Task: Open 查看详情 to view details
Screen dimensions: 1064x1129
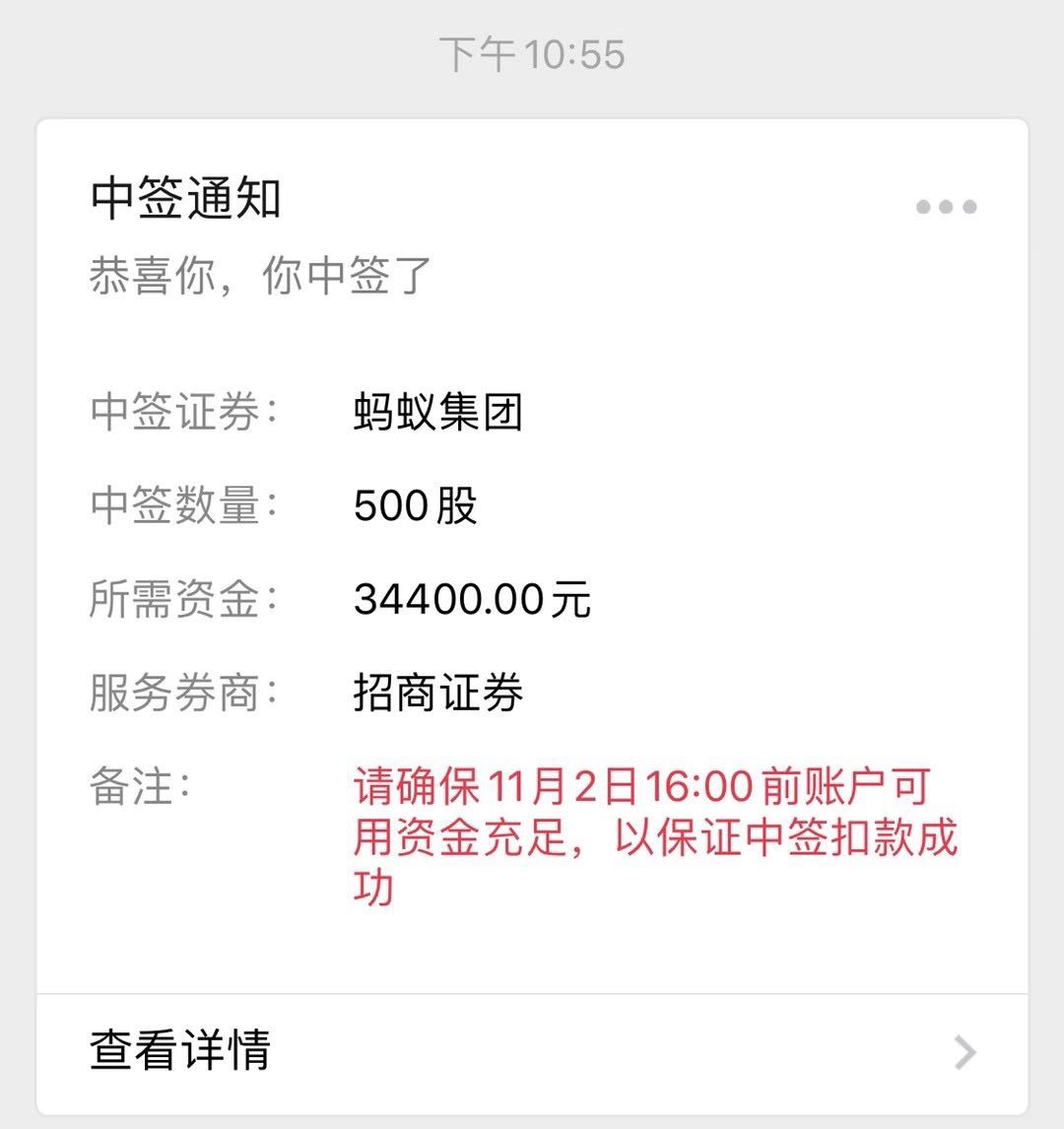Action: [x=532, y=1051]
